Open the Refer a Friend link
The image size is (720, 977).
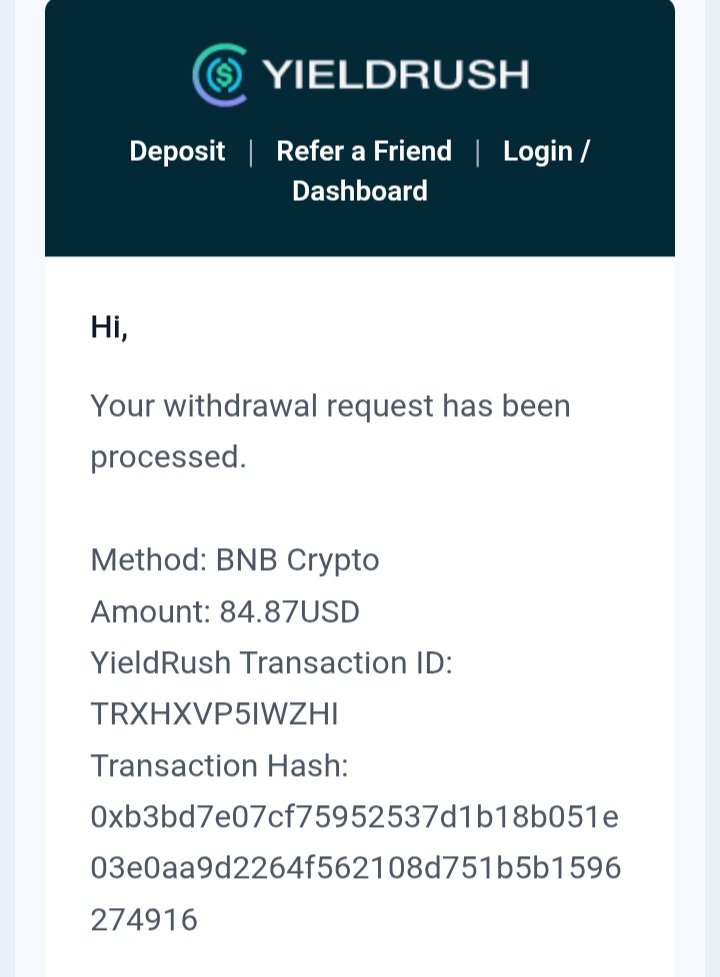[x=364, y=152]
